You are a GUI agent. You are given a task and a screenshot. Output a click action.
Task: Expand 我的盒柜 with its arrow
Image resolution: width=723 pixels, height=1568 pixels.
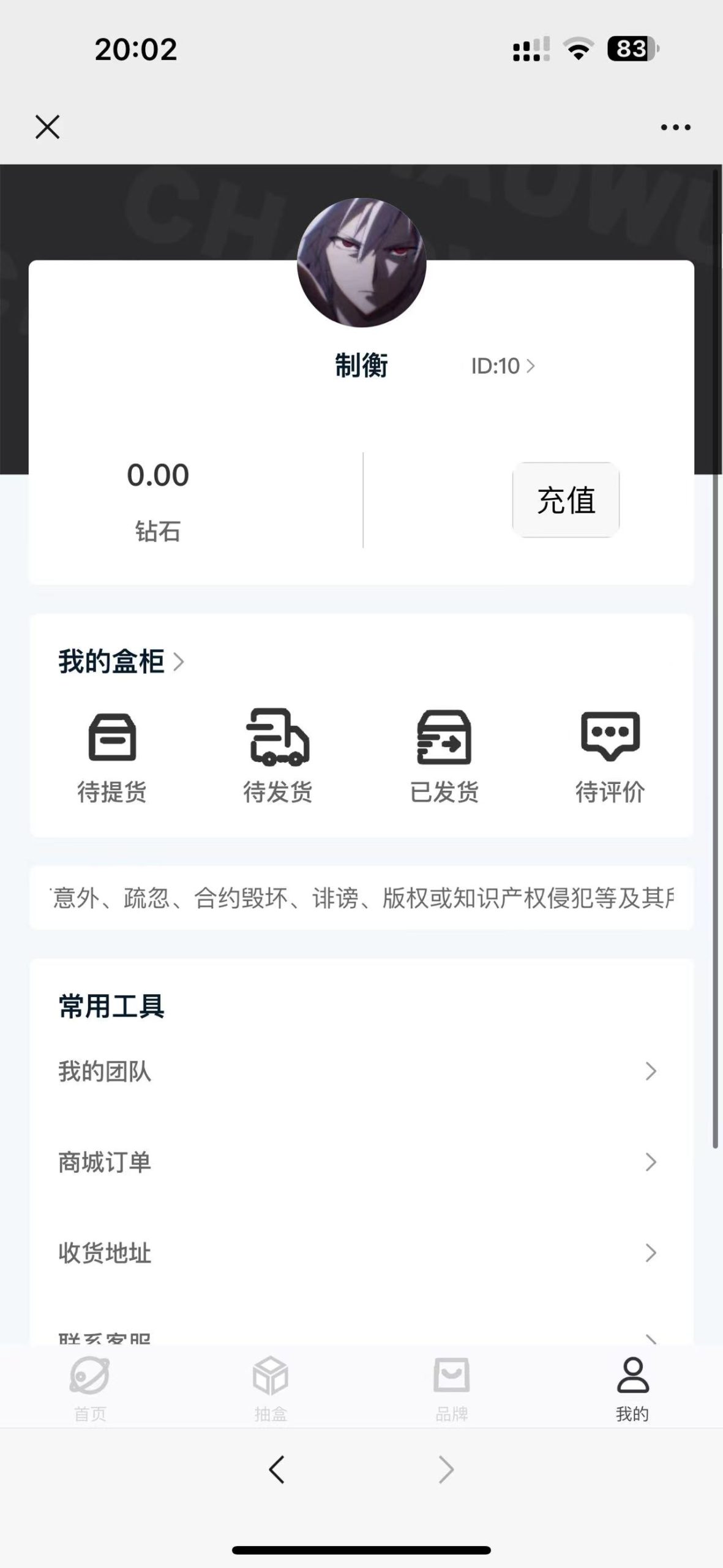click(179, 663)
